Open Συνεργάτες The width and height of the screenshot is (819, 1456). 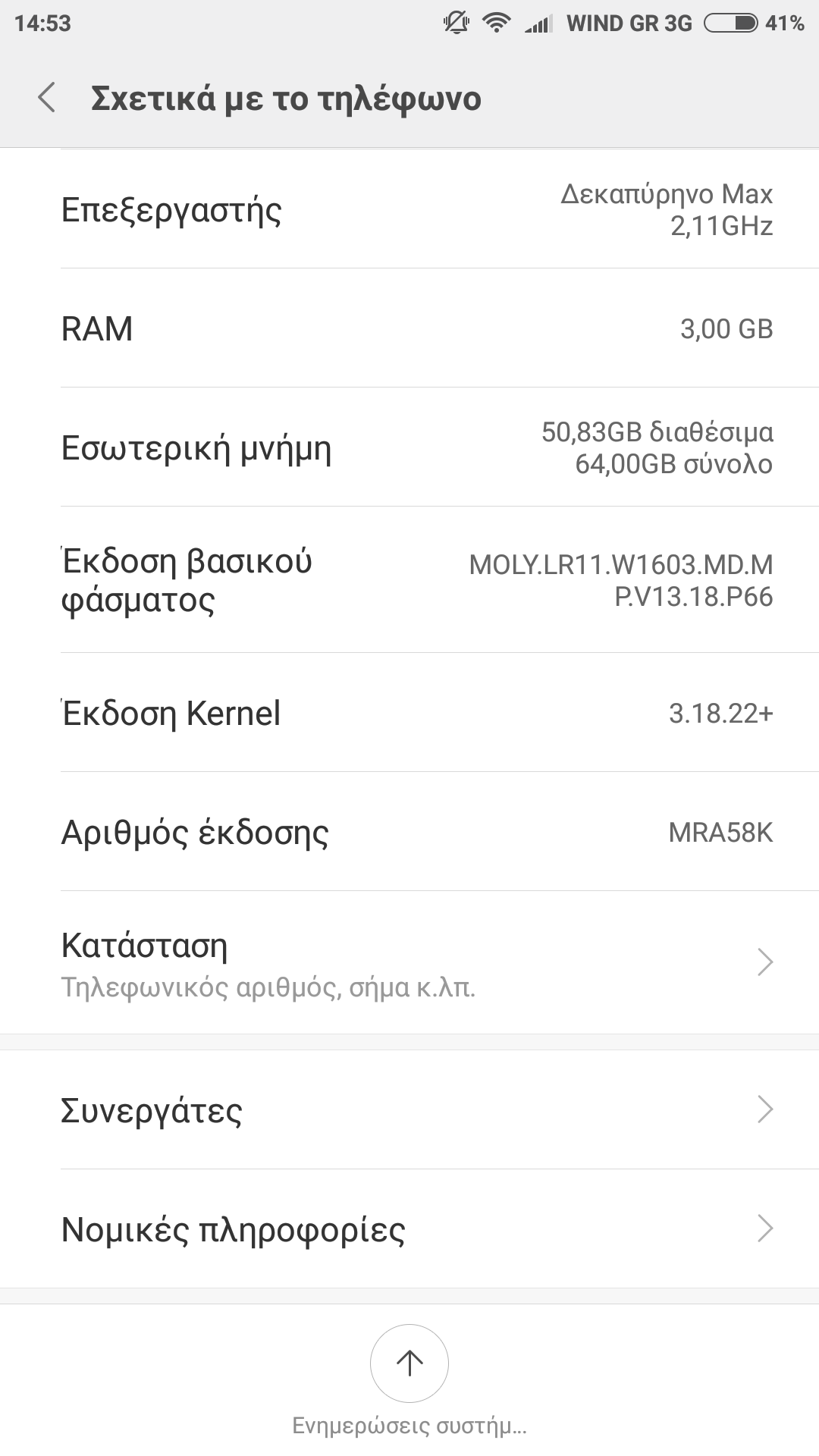409,1110
